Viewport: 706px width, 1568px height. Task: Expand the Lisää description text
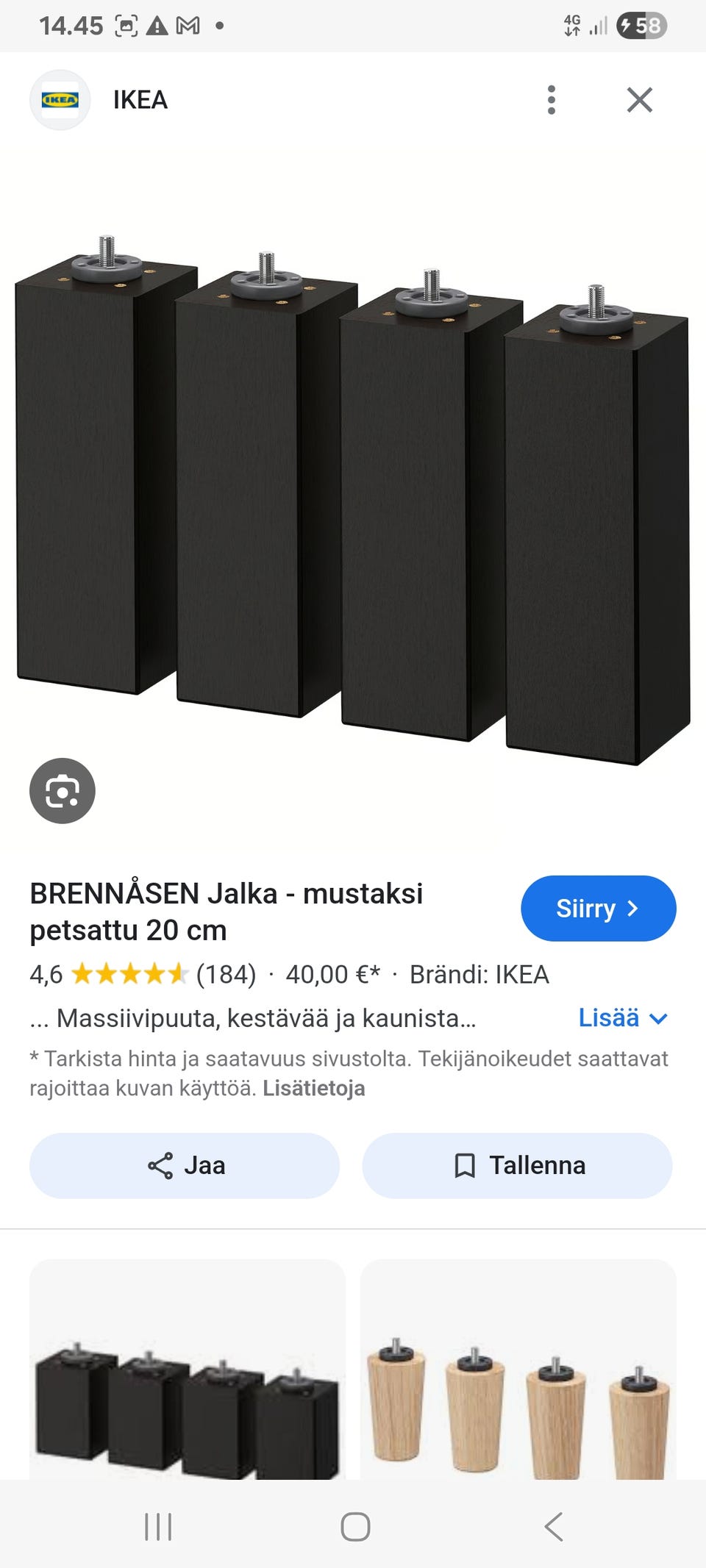[609, 1017]
